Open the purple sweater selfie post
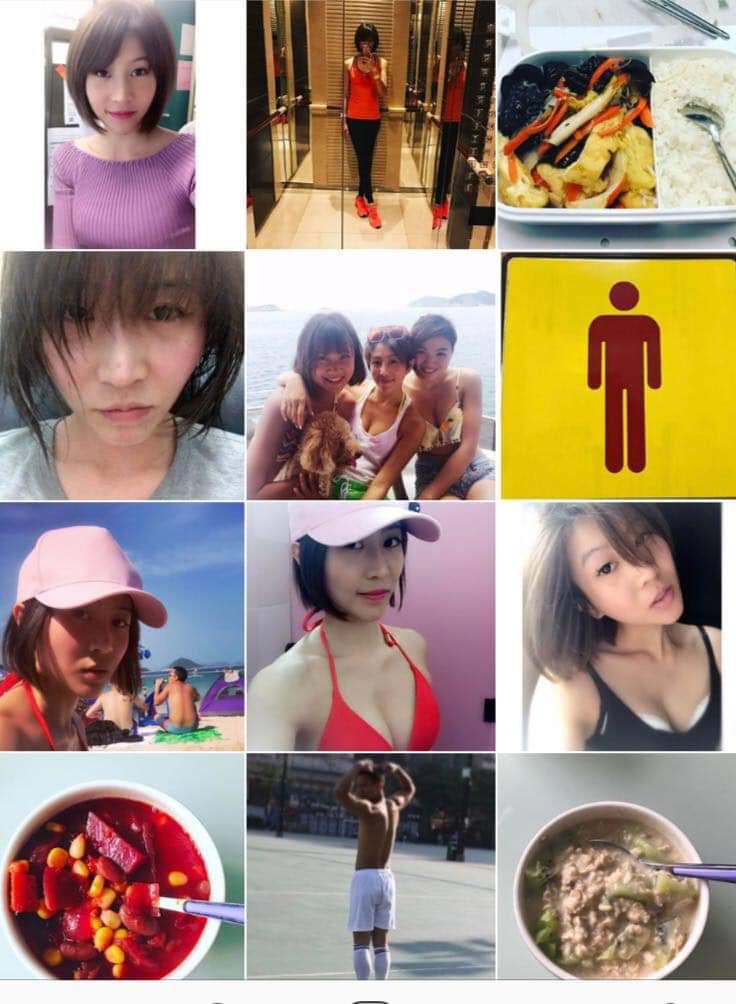Viewport: 736px width, 1004px height. tap(121, 124)
